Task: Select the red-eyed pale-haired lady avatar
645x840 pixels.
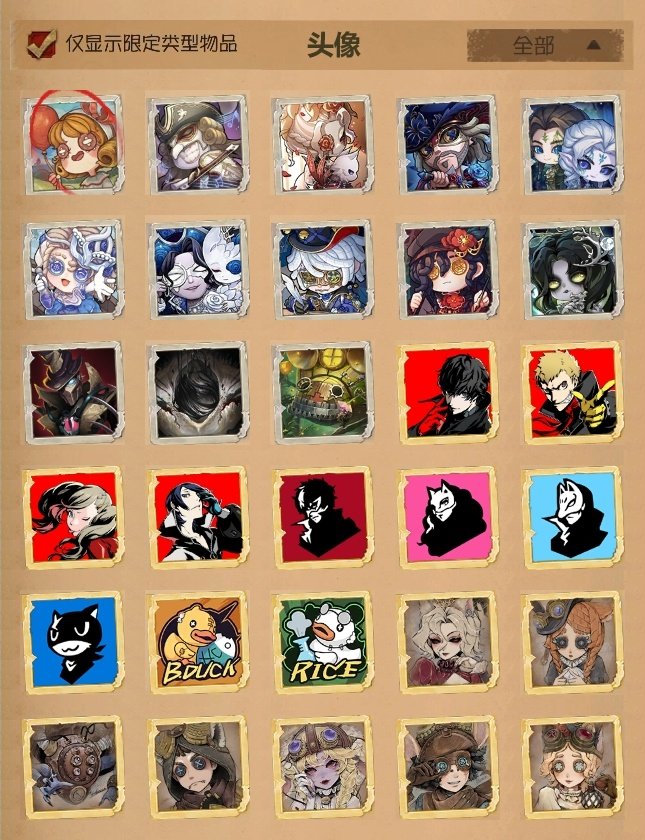Action: tap(447, 641)
